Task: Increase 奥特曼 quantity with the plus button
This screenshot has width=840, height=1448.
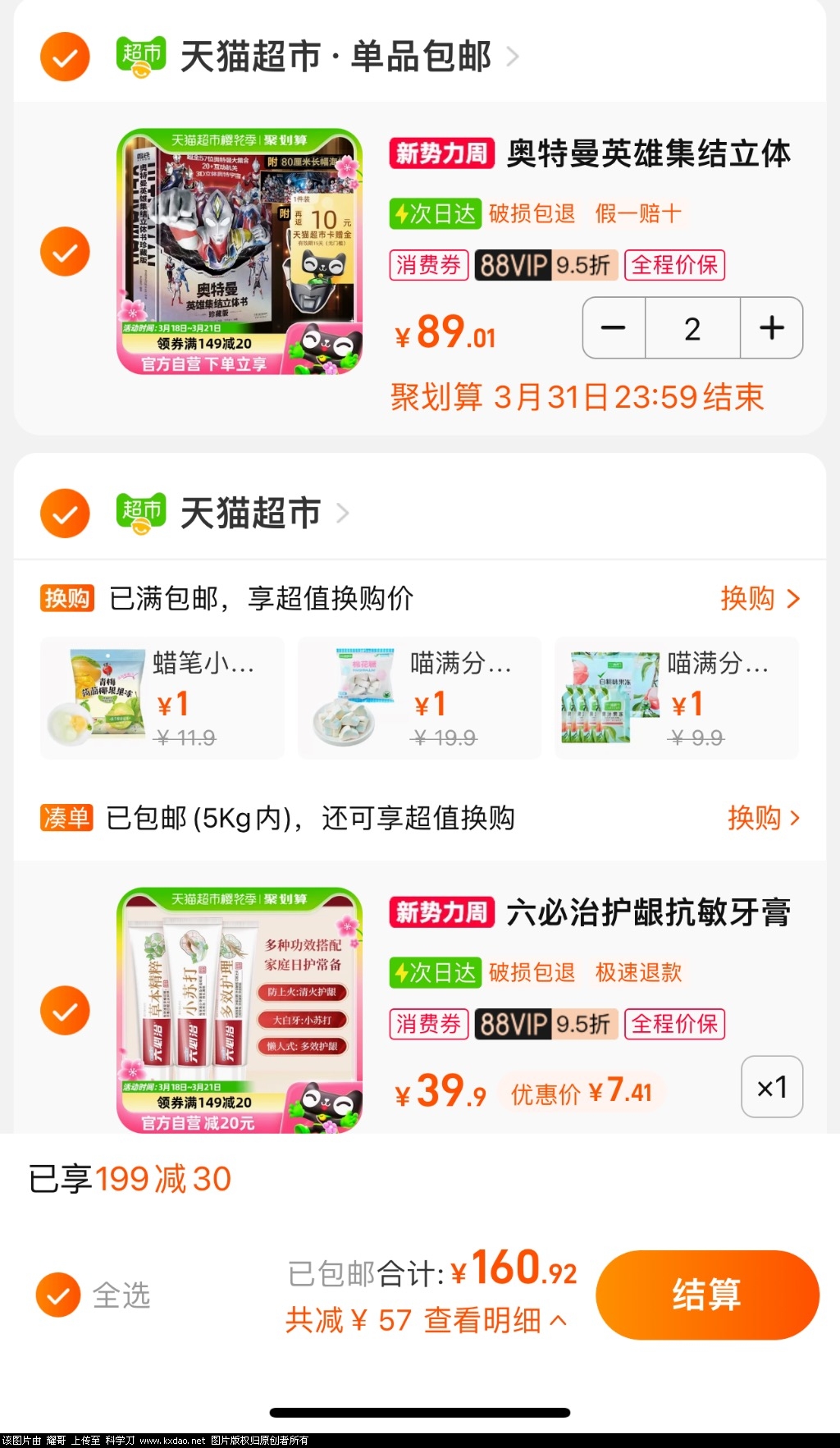Action: pos(771,328)
